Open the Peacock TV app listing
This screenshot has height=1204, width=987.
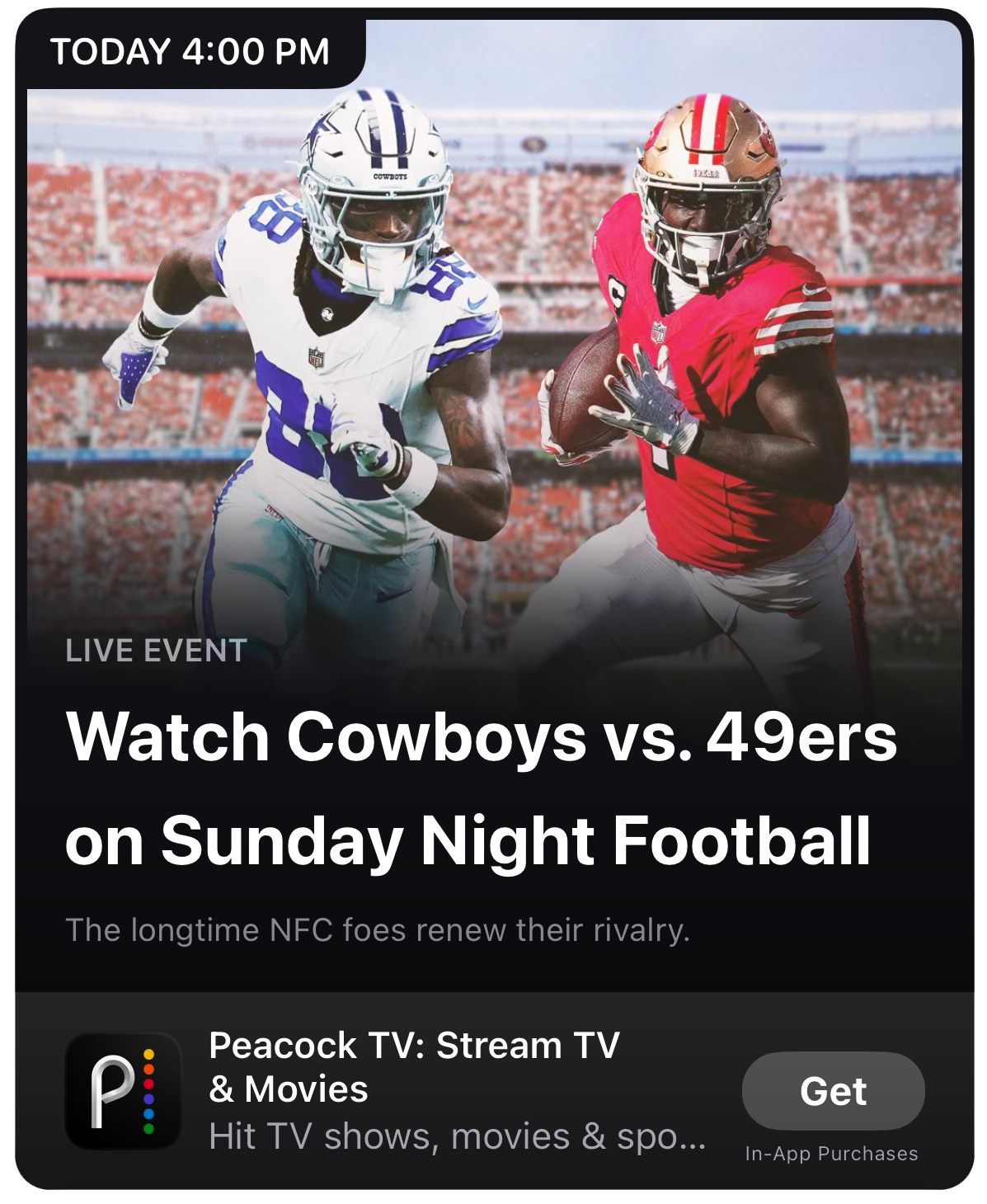tap(412, 1089)
